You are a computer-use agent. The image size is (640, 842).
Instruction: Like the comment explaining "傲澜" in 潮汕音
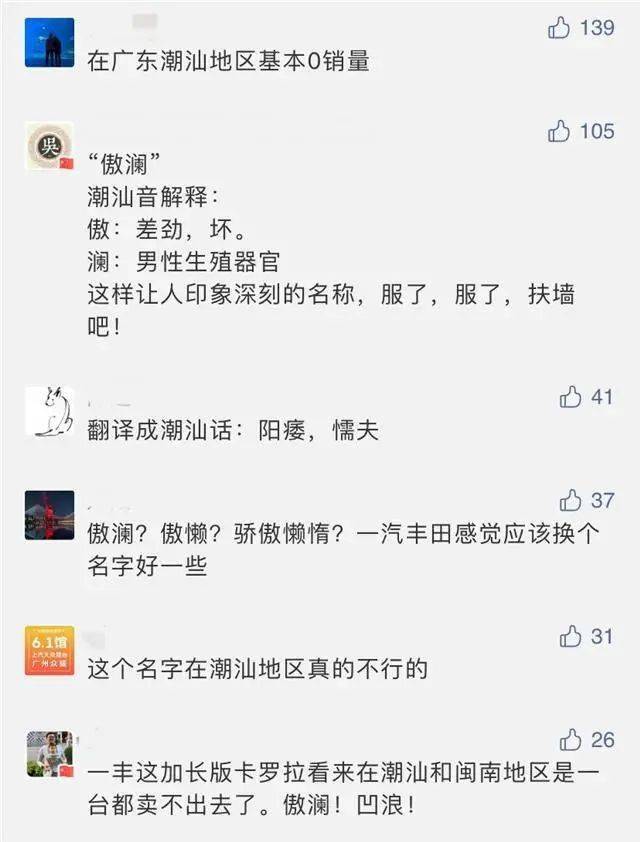pyautogui.click(x=559, y=131)
